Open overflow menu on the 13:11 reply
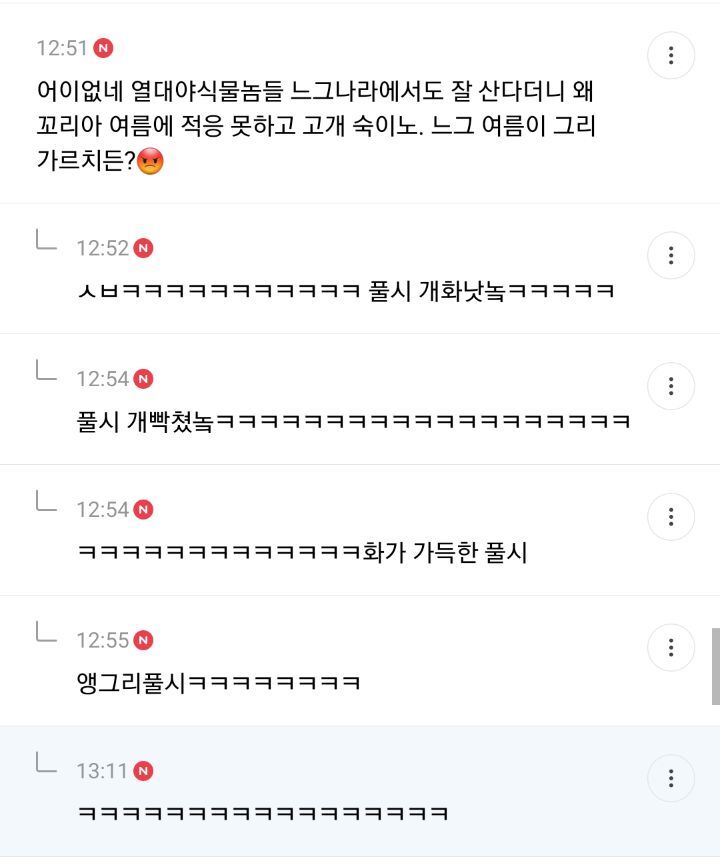Viewport: 720px width, 865px height. (x=671, y=779)
